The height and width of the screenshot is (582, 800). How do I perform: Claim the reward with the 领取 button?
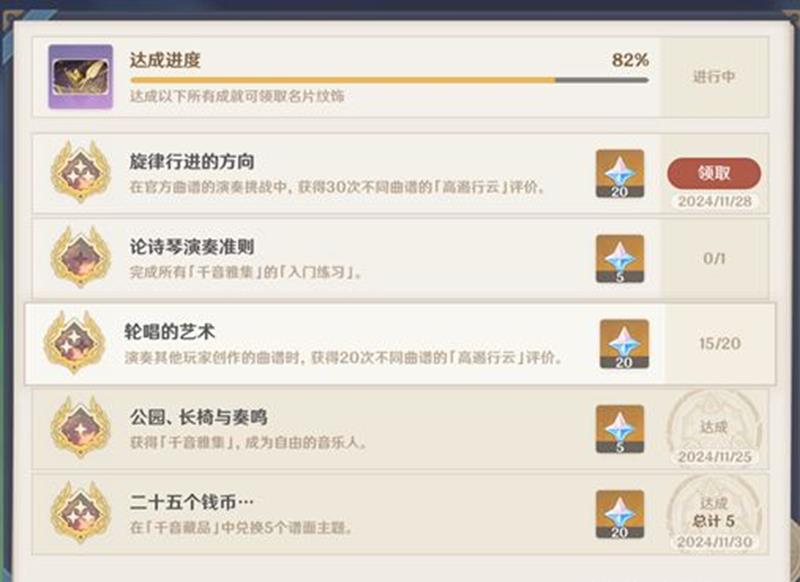713,172
